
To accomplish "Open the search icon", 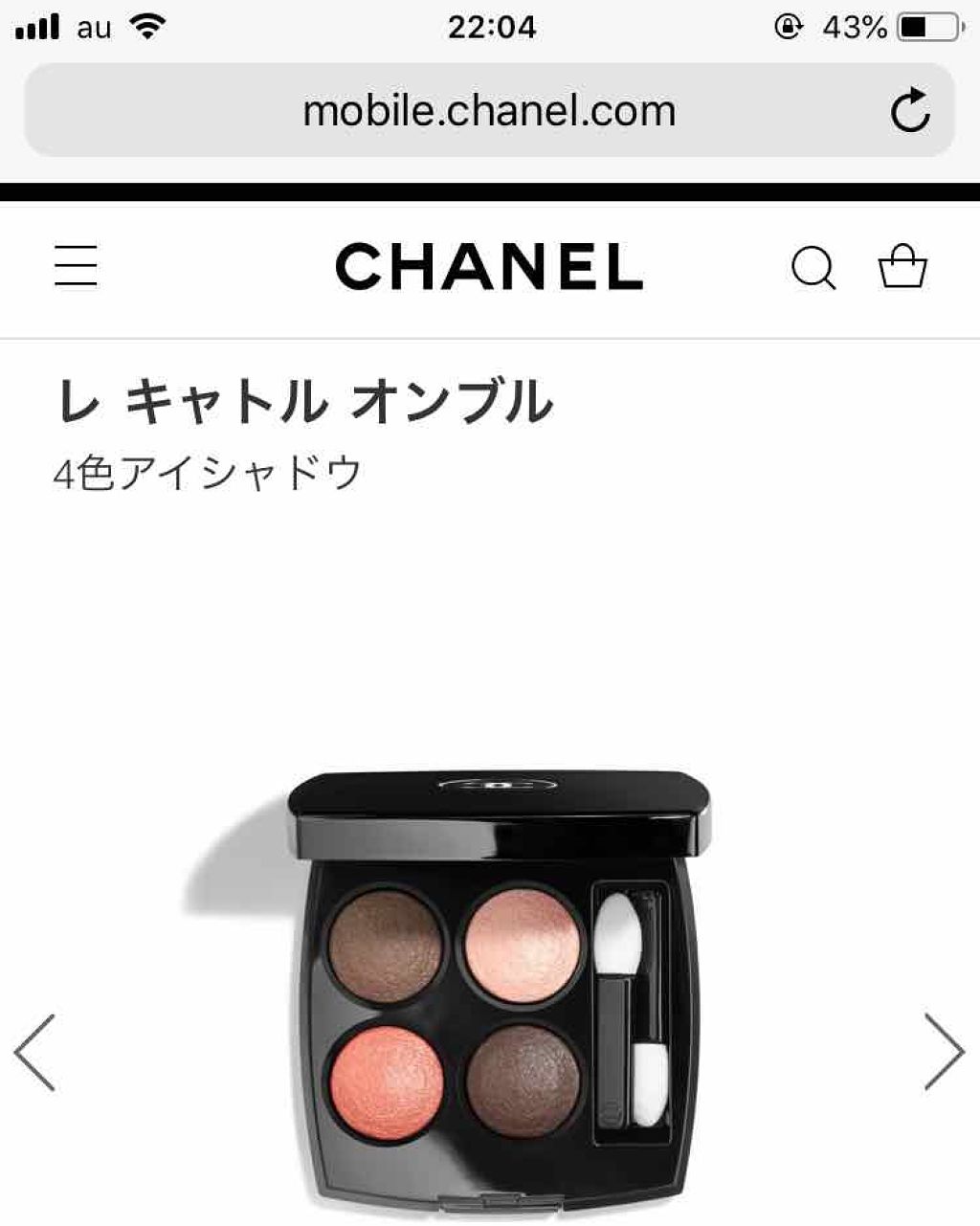I will (814, 269).
